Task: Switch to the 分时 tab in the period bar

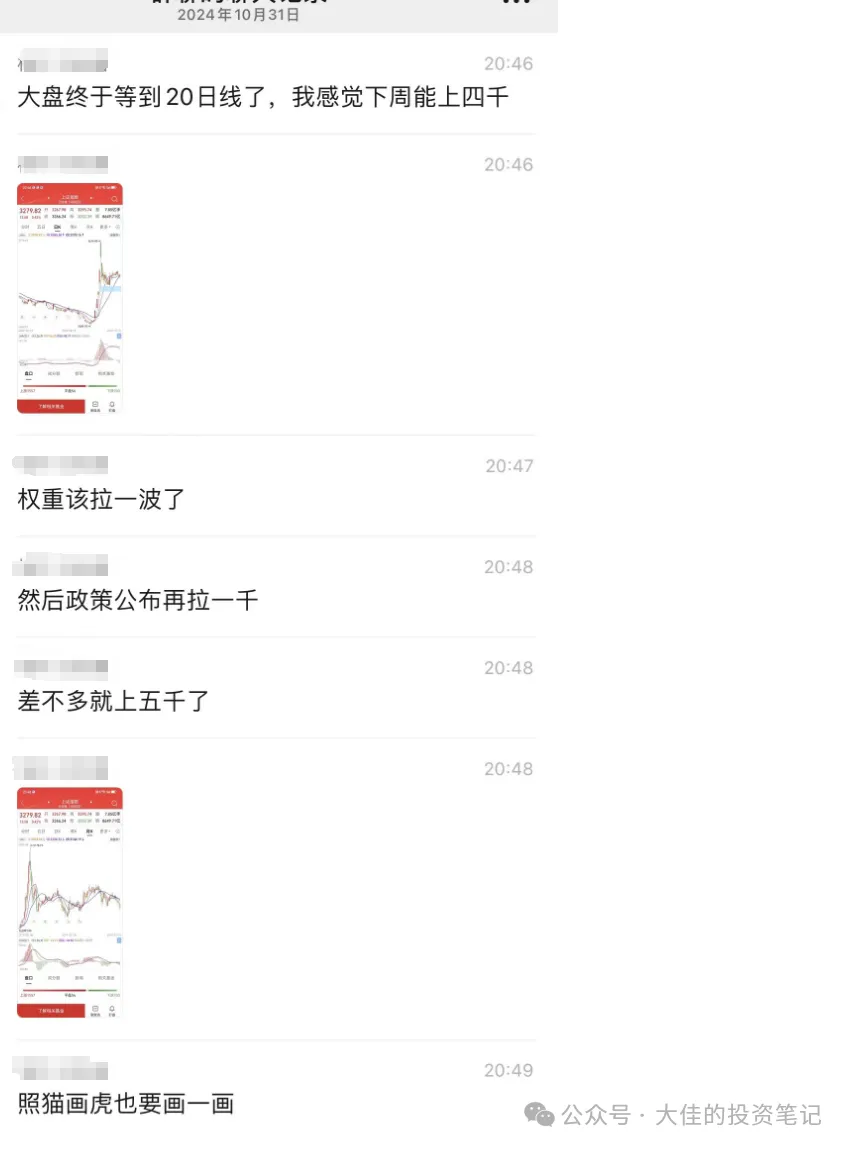Action: pyautogui.click(x=26, y=227)
